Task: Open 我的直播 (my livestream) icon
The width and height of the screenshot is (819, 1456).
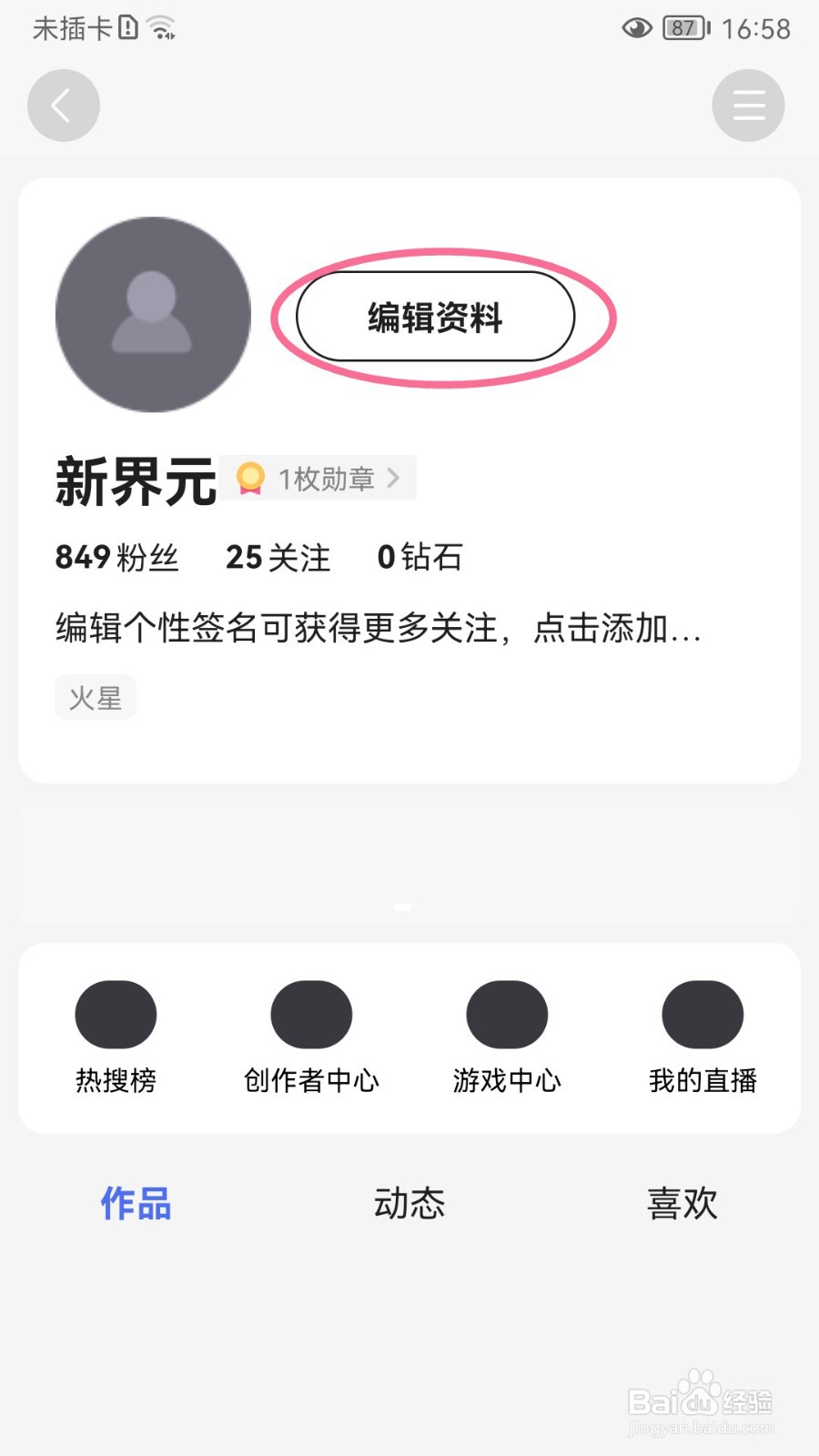Action: point(702,1013)
